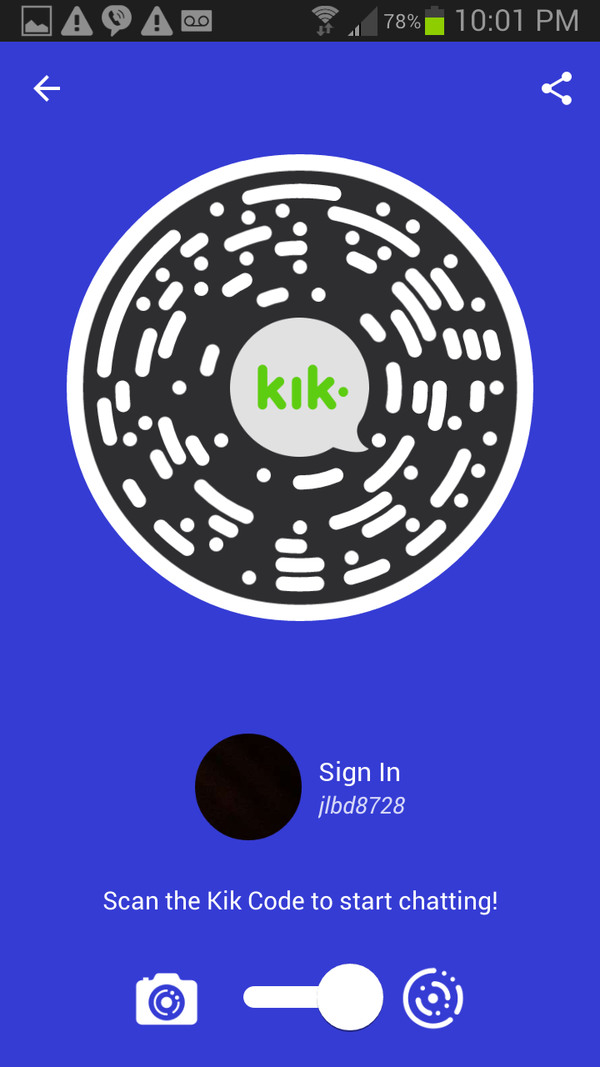Select the Kik Code view icon

[x=433, y=997]
